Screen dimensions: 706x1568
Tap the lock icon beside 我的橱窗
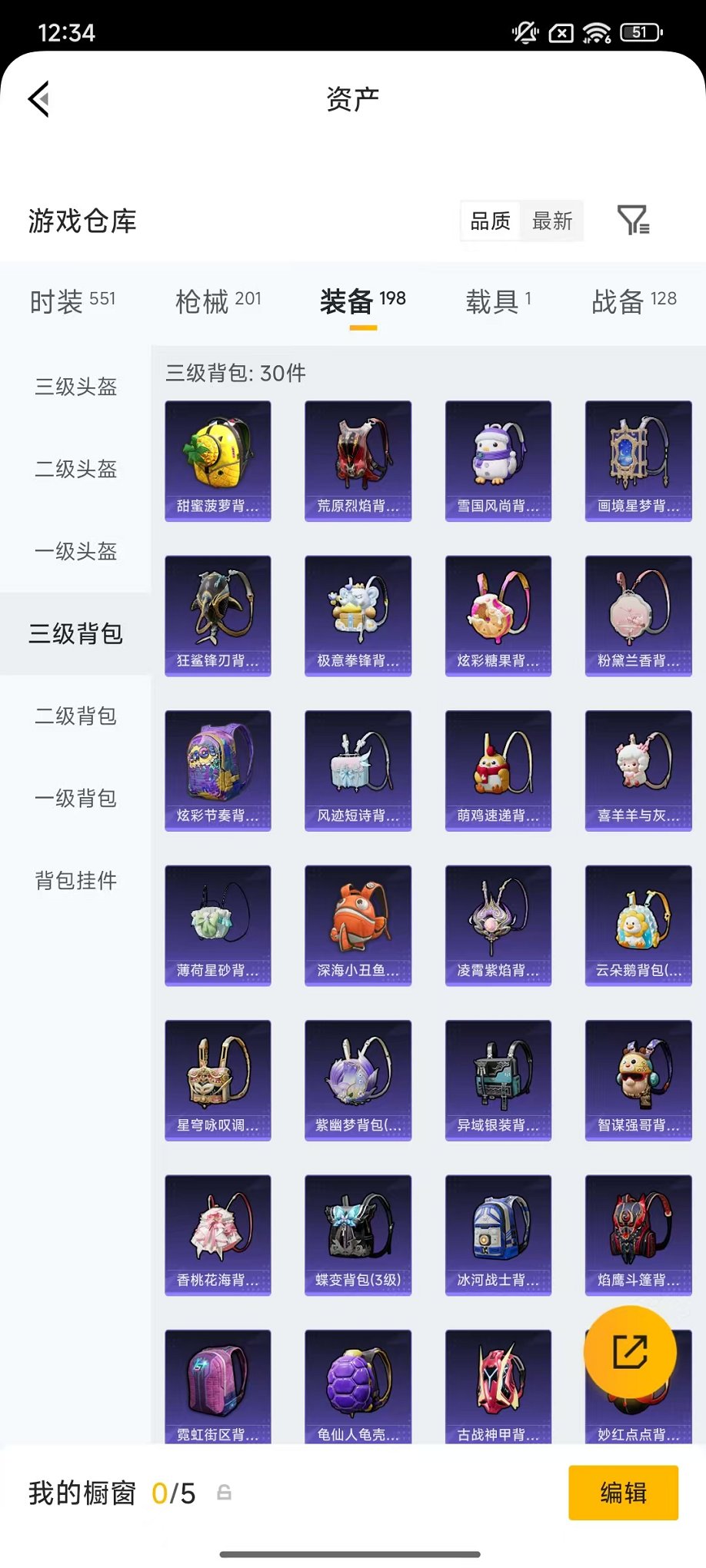click(223, 1493)
